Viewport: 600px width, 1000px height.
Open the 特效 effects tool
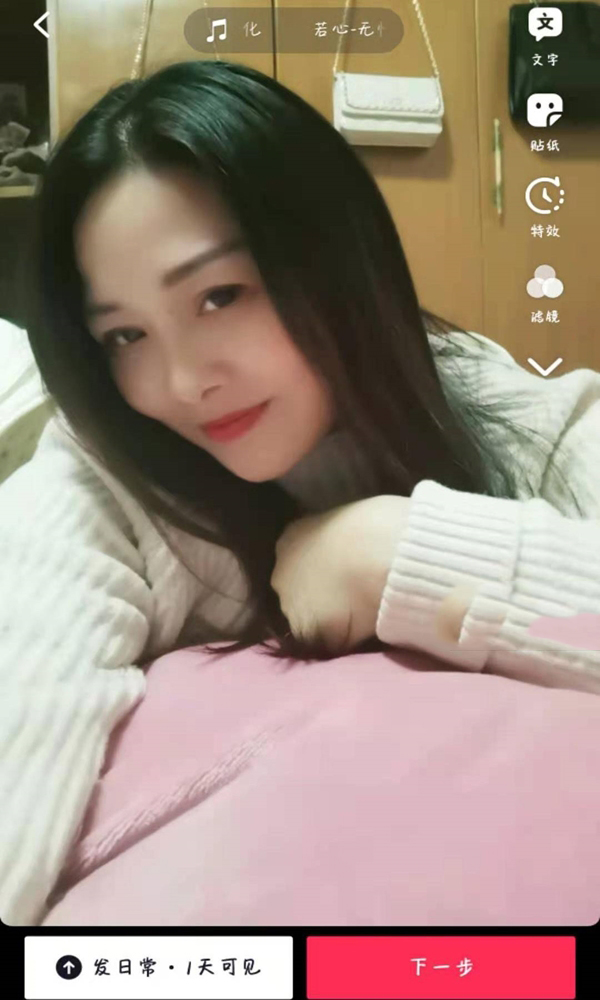(545, 206)
